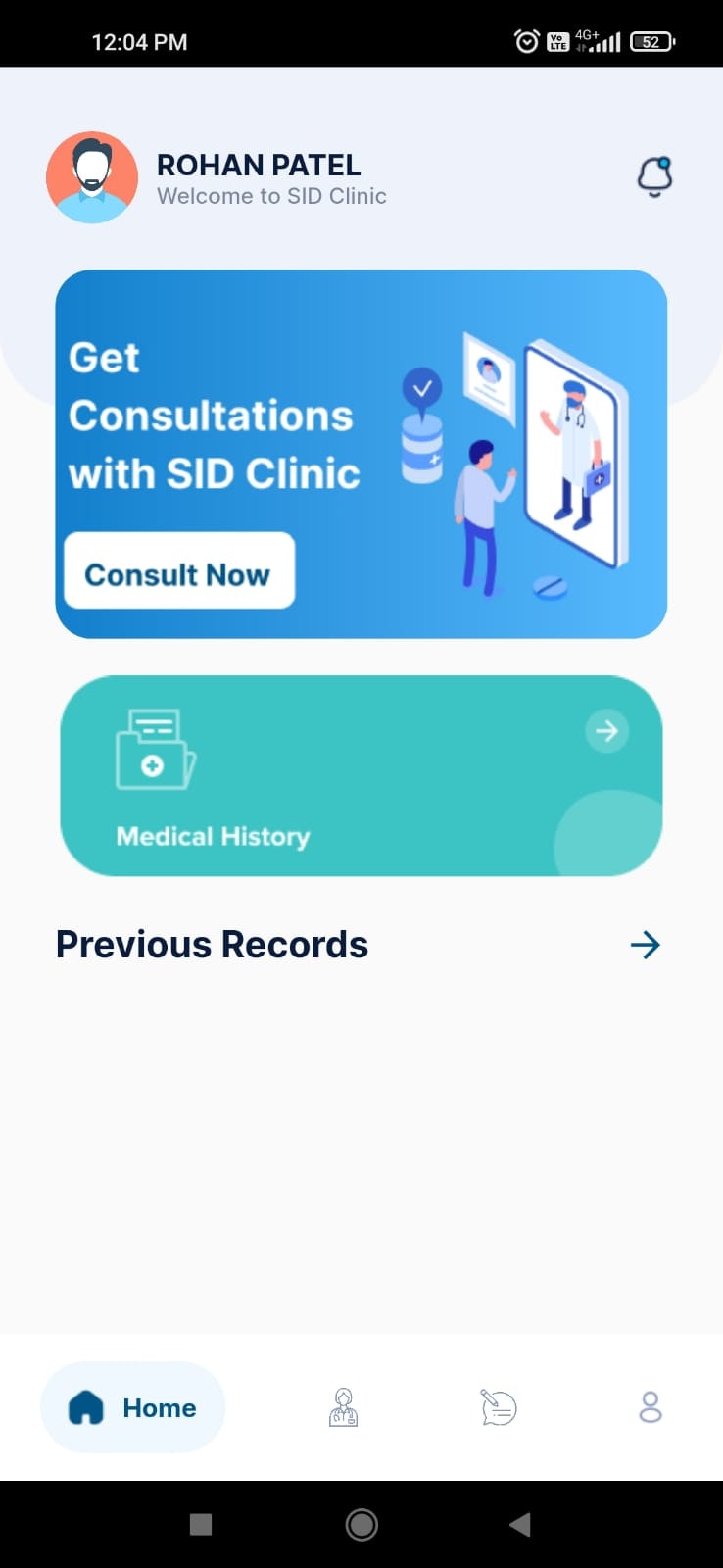
Task: Open the Medical History card
Action: (361, 775)
